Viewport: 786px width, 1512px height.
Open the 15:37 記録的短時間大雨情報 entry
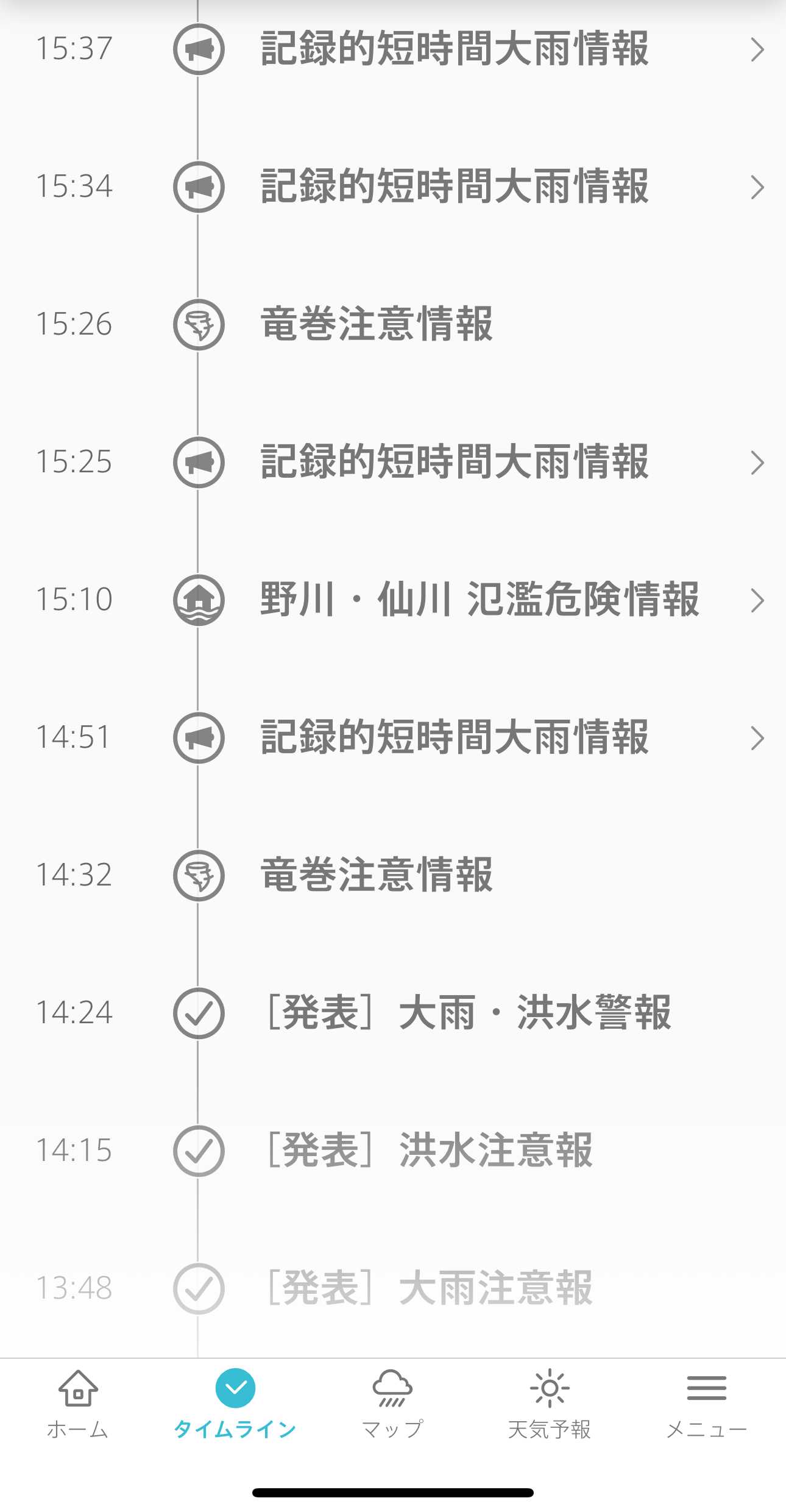tap(454, 49)
